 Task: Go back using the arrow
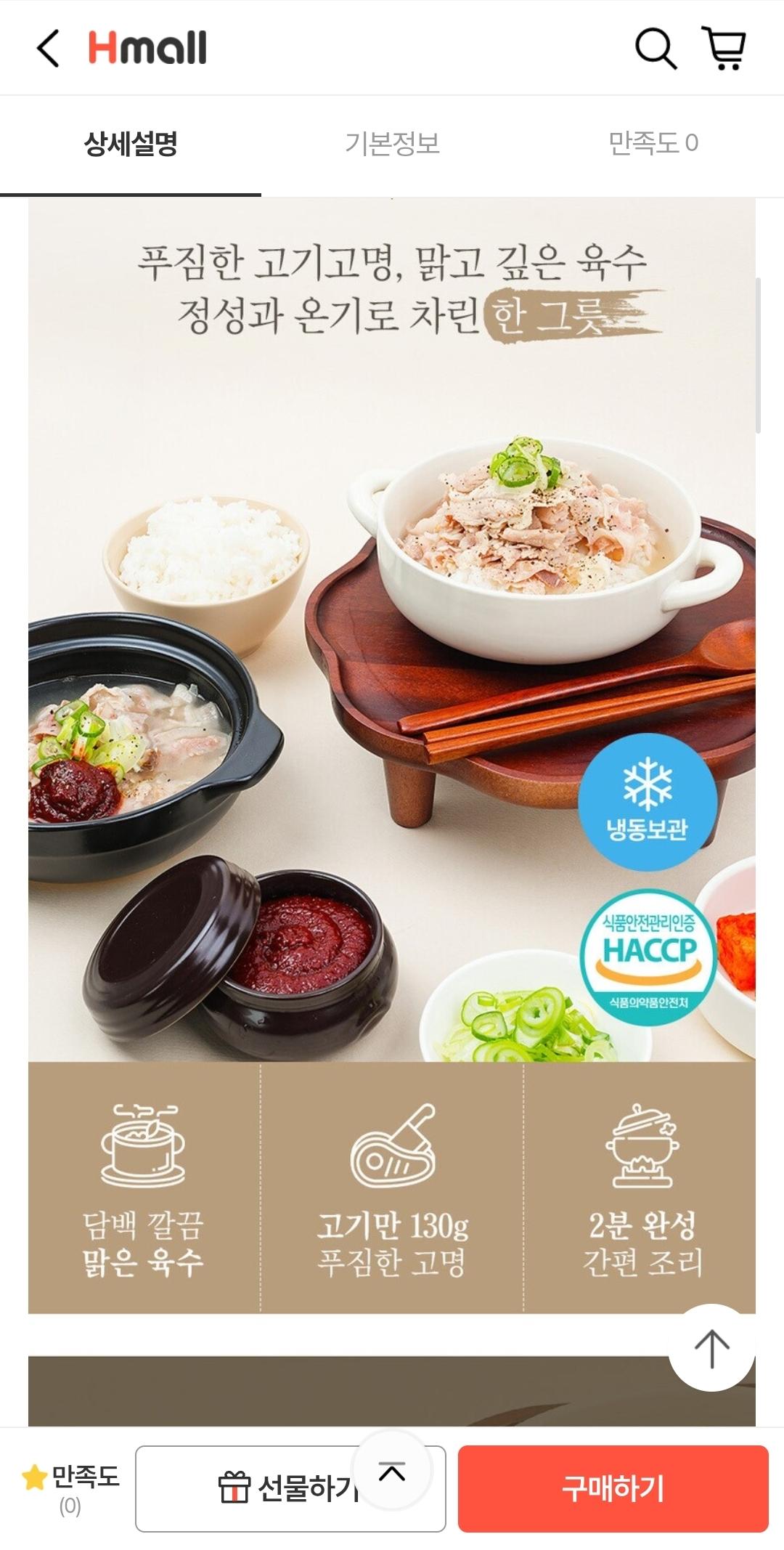click(x=48, y=49)
